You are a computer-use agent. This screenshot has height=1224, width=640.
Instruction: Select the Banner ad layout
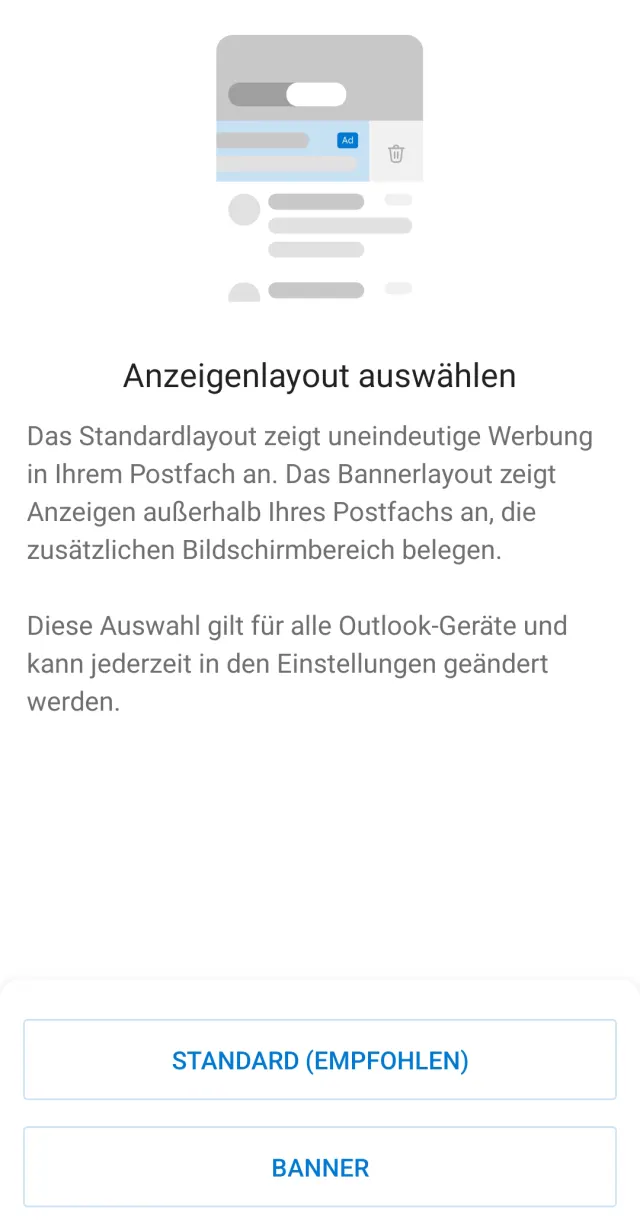pos(320,1167)
